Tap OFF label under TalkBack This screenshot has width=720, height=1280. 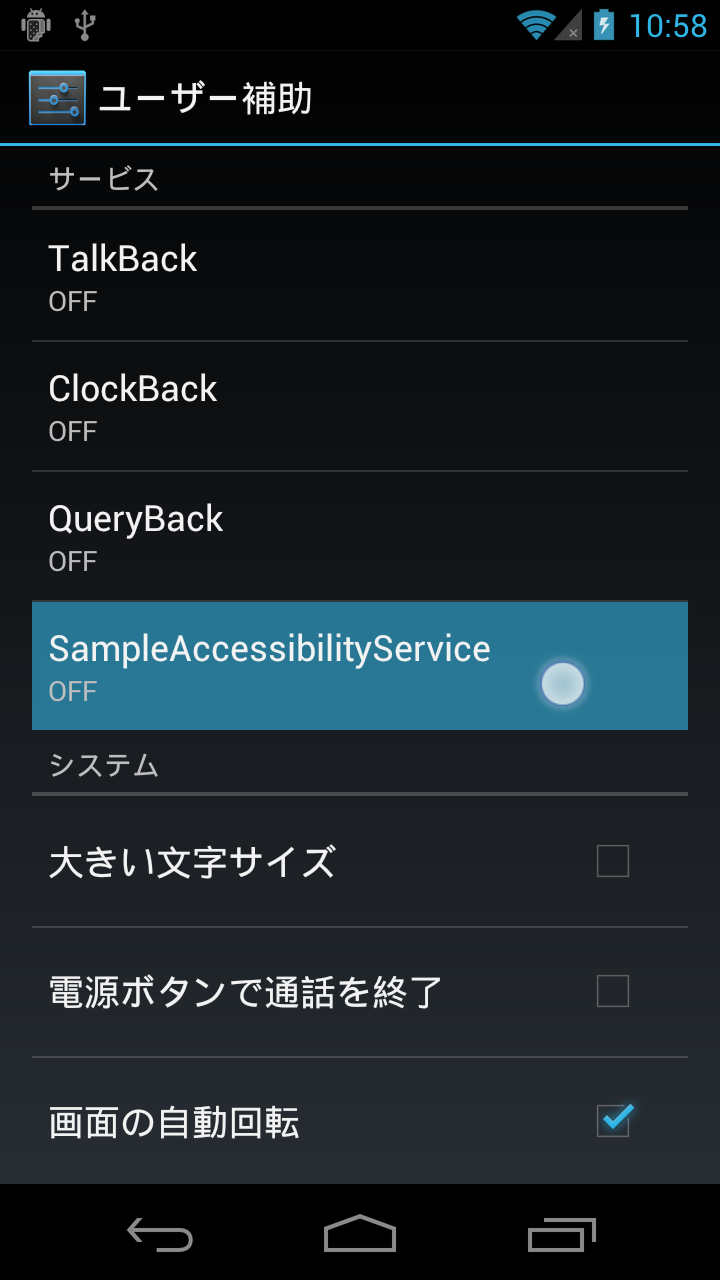(x=72, y=301)
